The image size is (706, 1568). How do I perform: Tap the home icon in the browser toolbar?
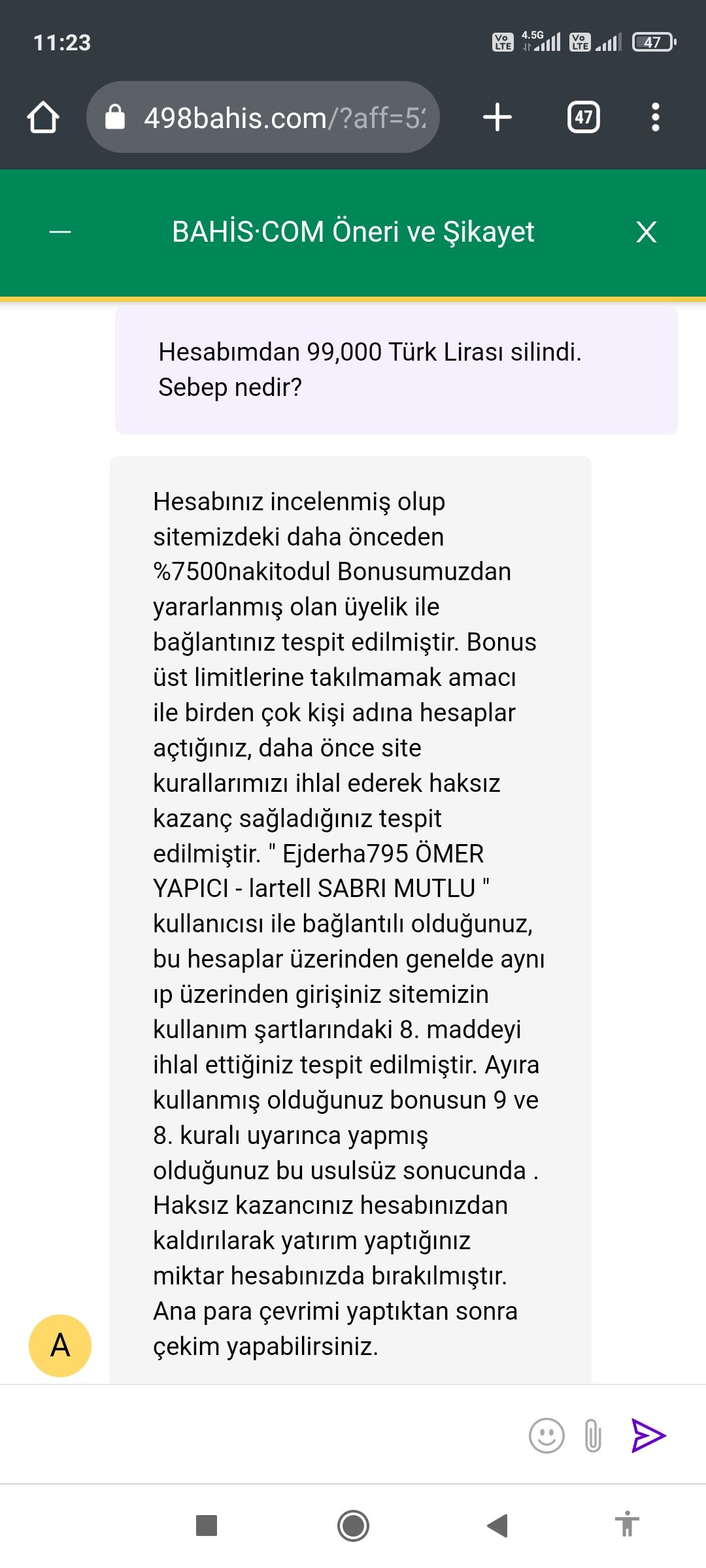[x=43, y=118]
